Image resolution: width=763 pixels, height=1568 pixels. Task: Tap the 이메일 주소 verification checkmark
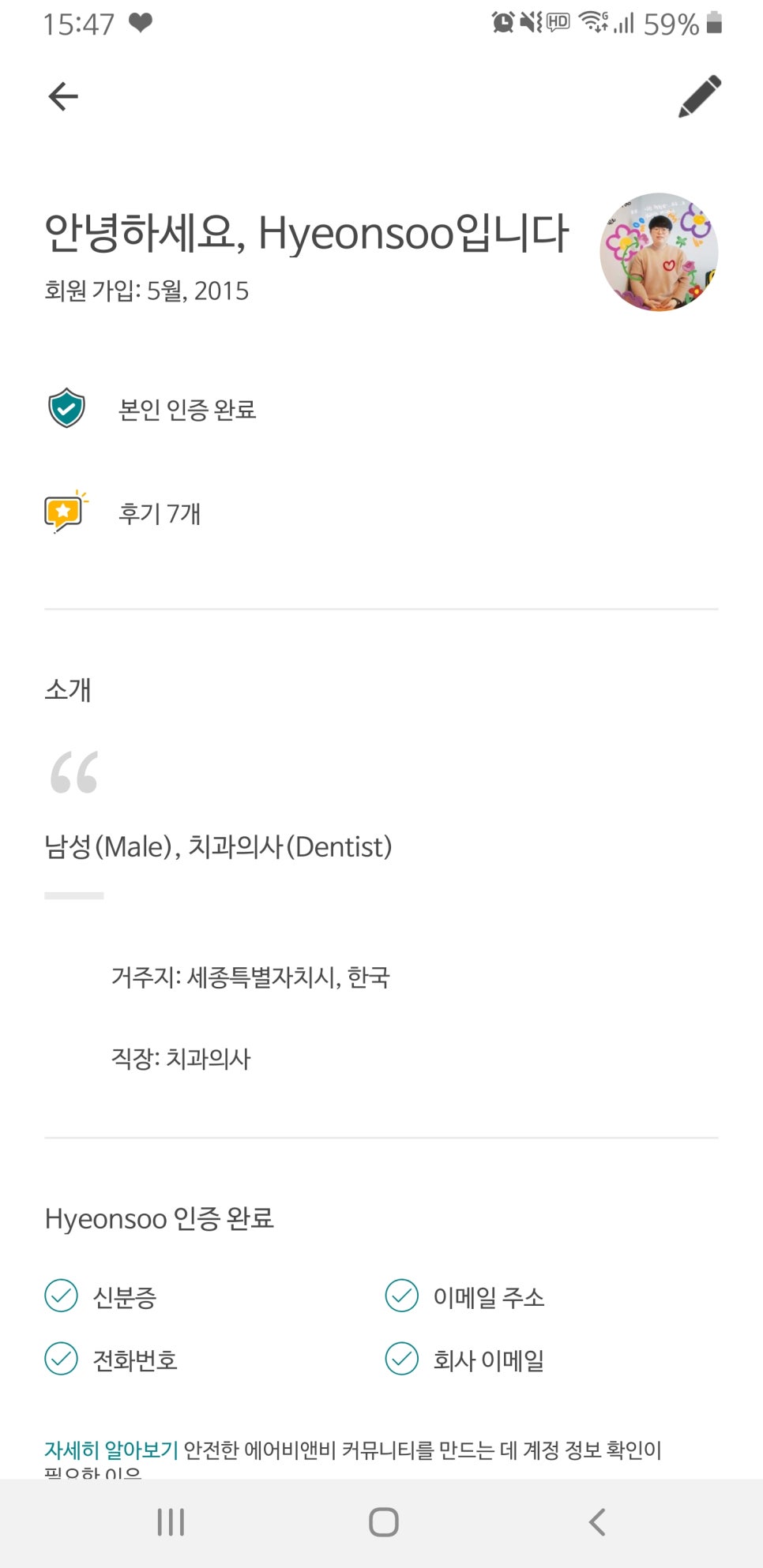(x=402, y=1296)
